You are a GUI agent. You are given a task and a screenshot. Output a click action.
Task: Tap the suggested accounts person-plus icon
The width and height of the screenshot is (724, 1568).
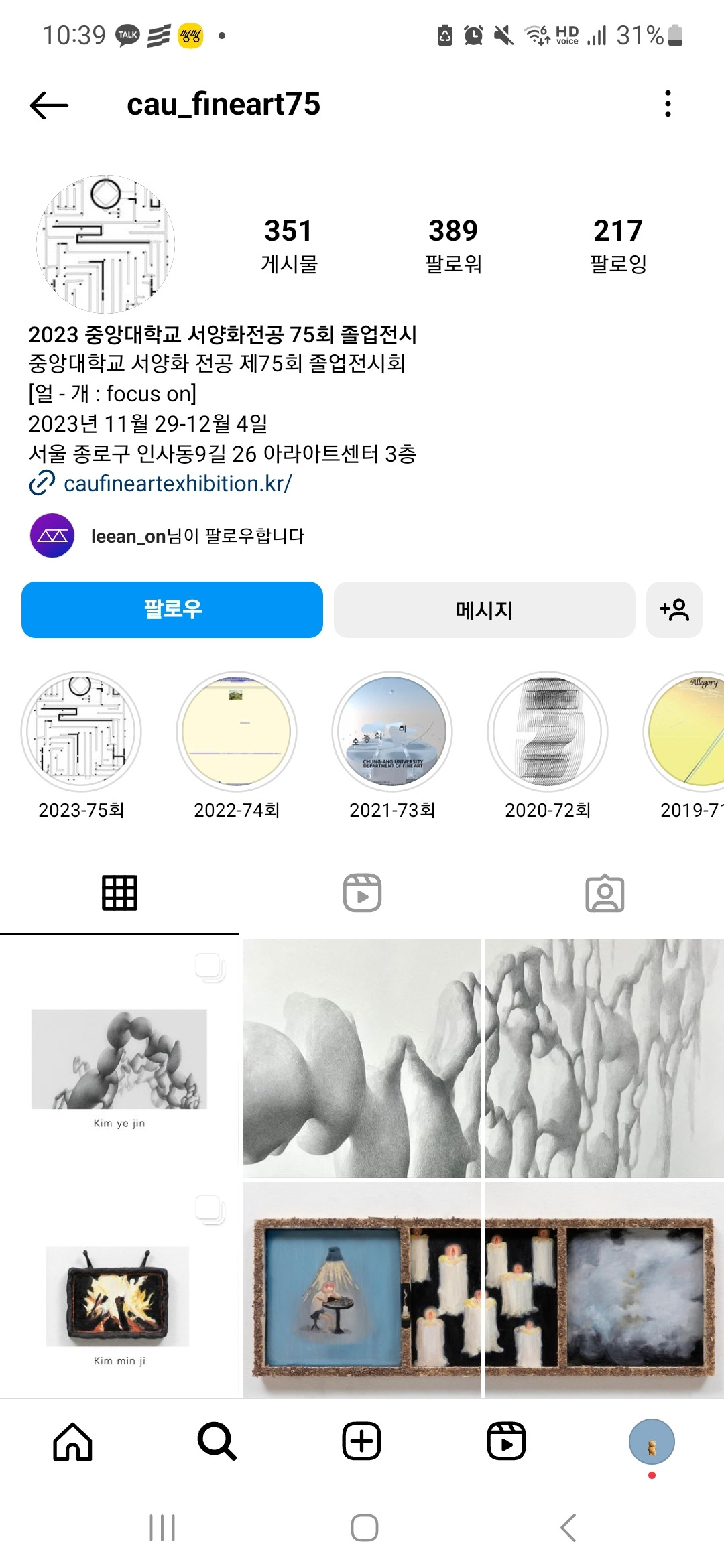click(674, 609)
